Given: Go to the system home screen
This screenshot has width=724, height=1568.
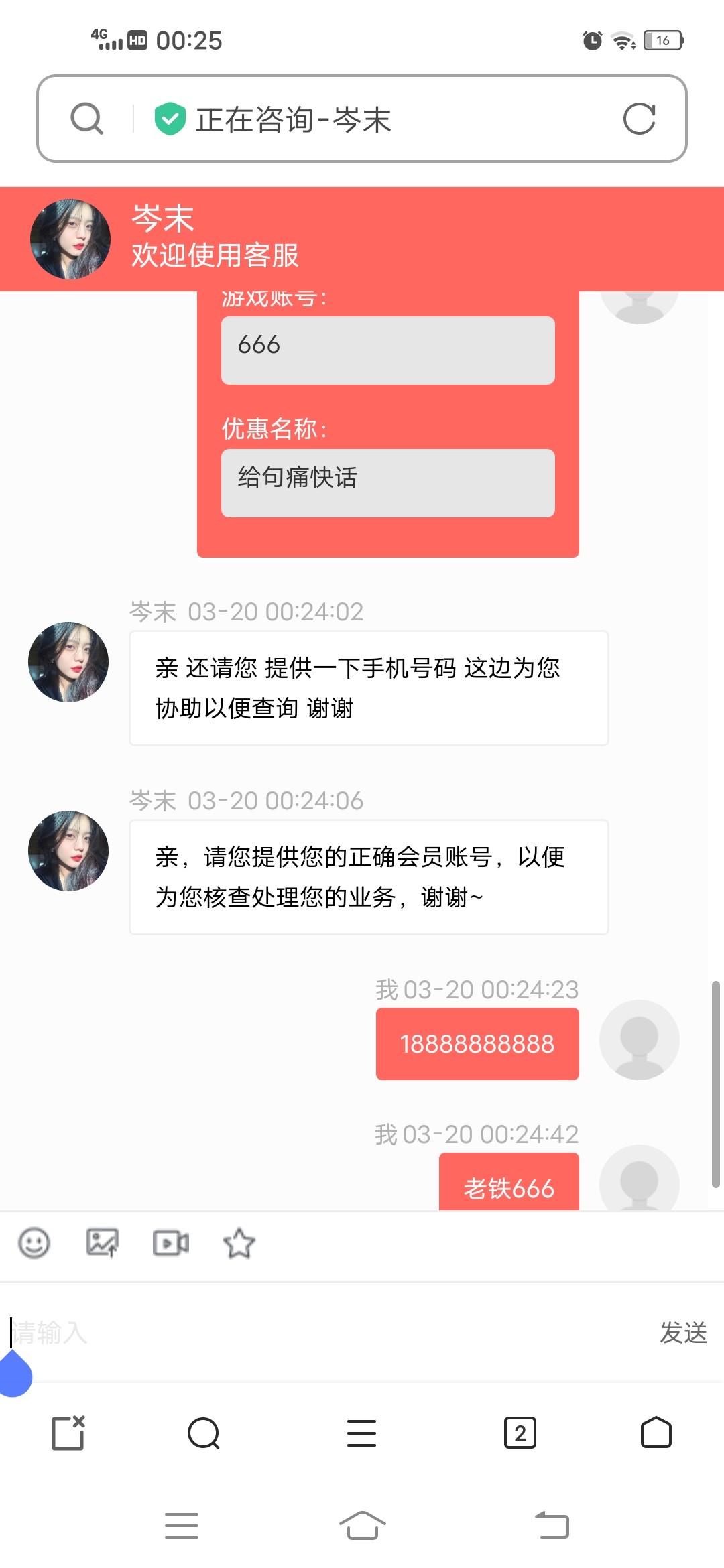Looking at the screenshot, I should 362,1525.
